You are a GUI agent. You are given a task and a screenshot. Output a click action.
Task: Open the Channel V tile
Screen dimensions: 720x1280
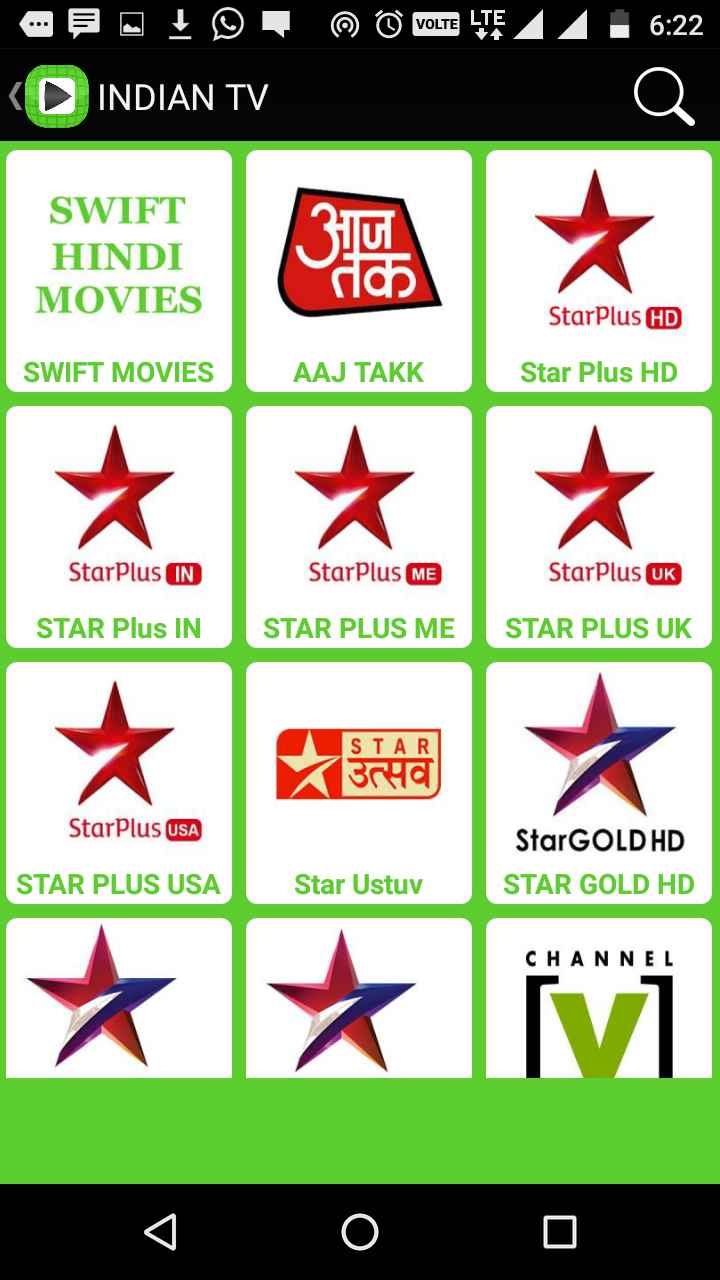point(599,998)
